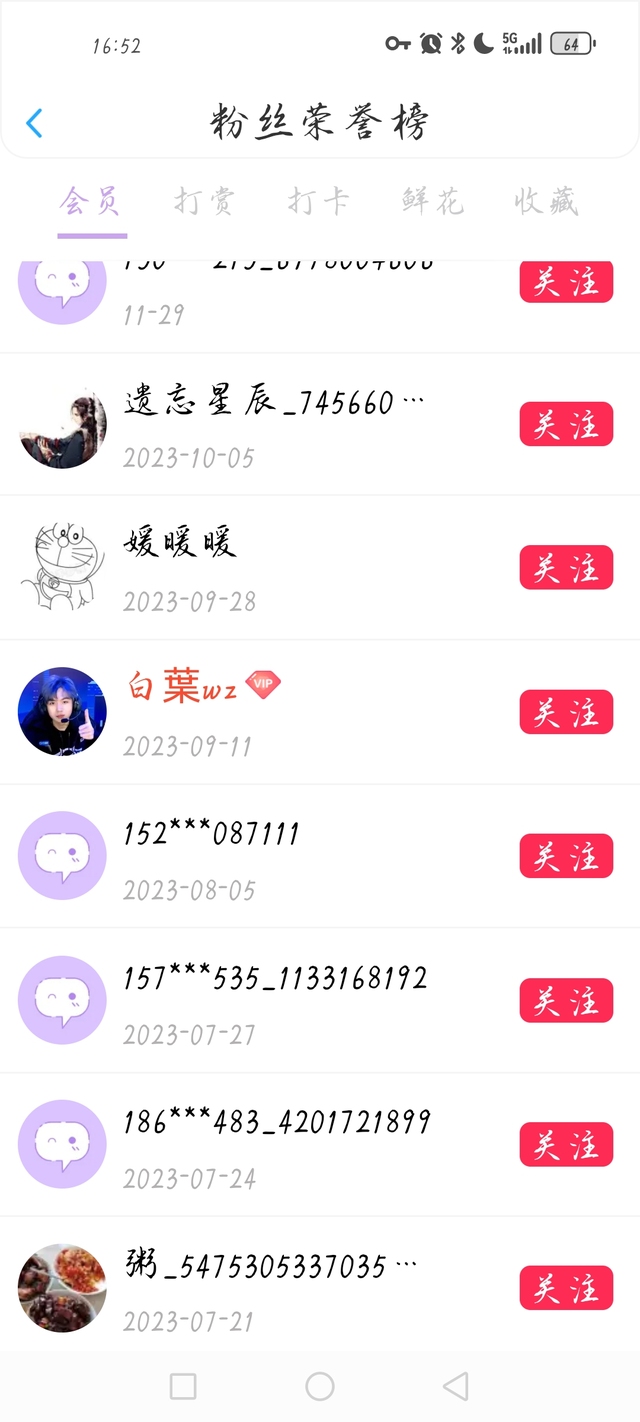Follow the user dated 11-29
The image size is (640, 1422).
pos(566,283)
